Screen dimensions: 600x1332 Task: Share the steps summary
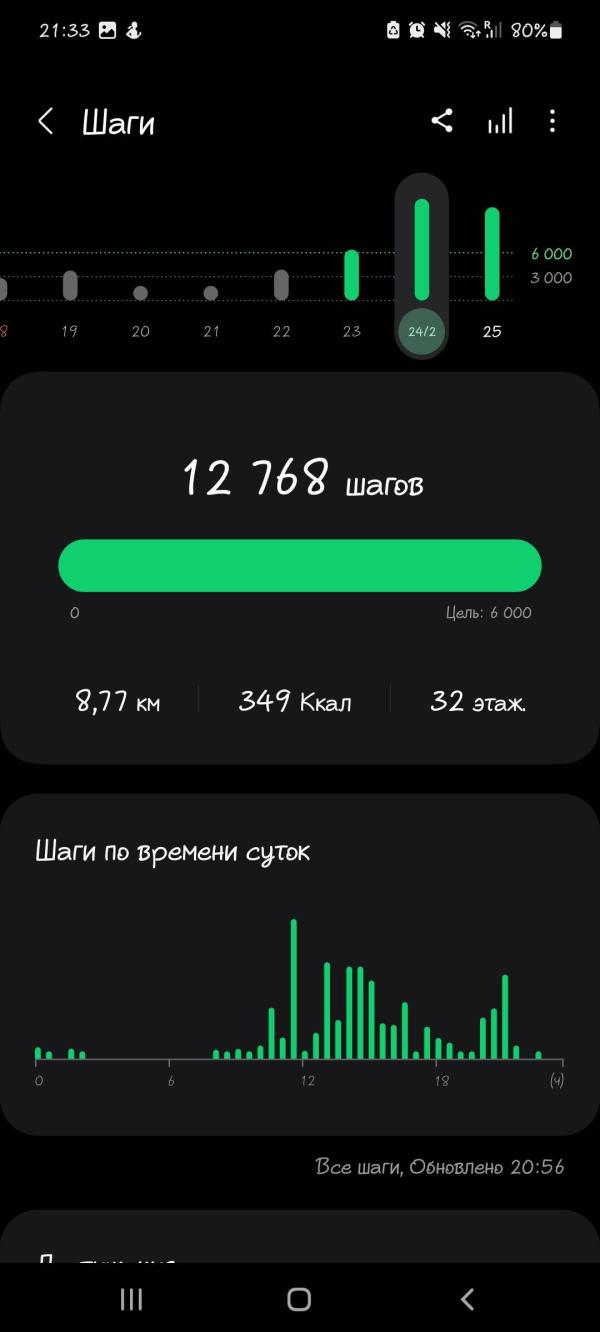pyautogui.click(x=442, y=121)
